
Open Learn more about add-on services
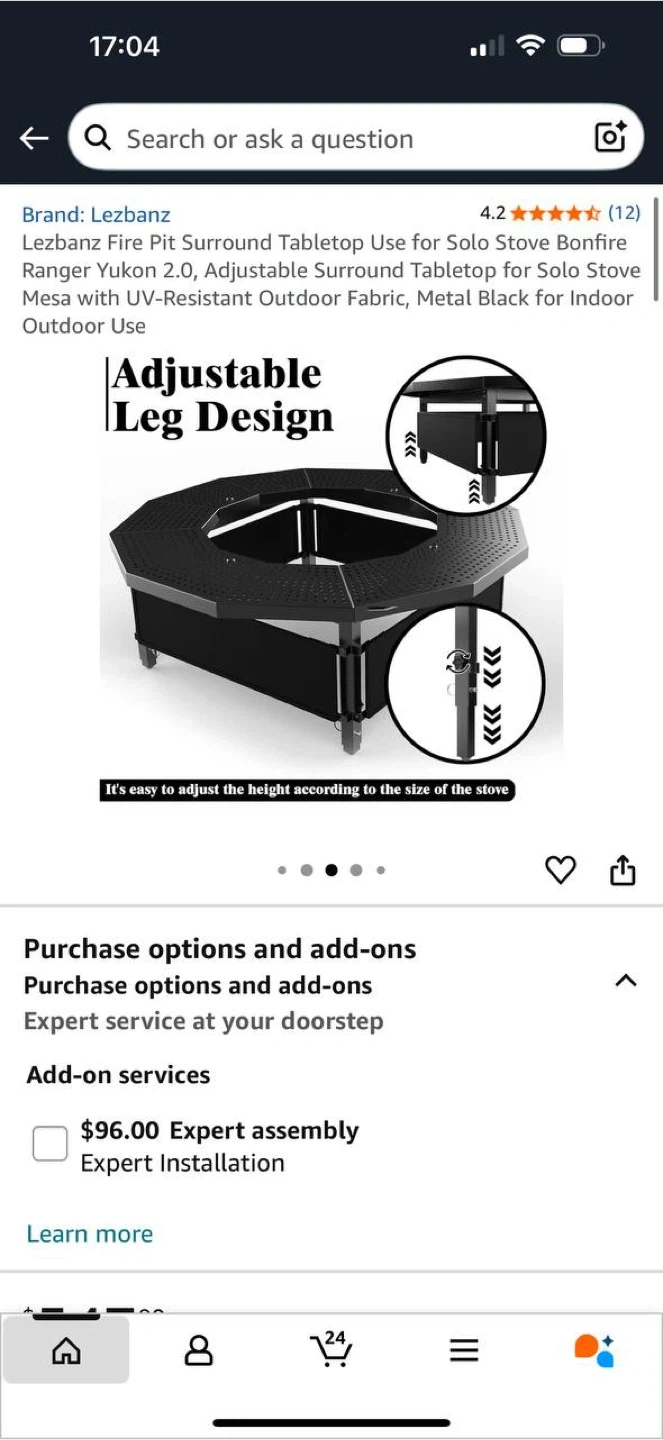coord(90,1234)
